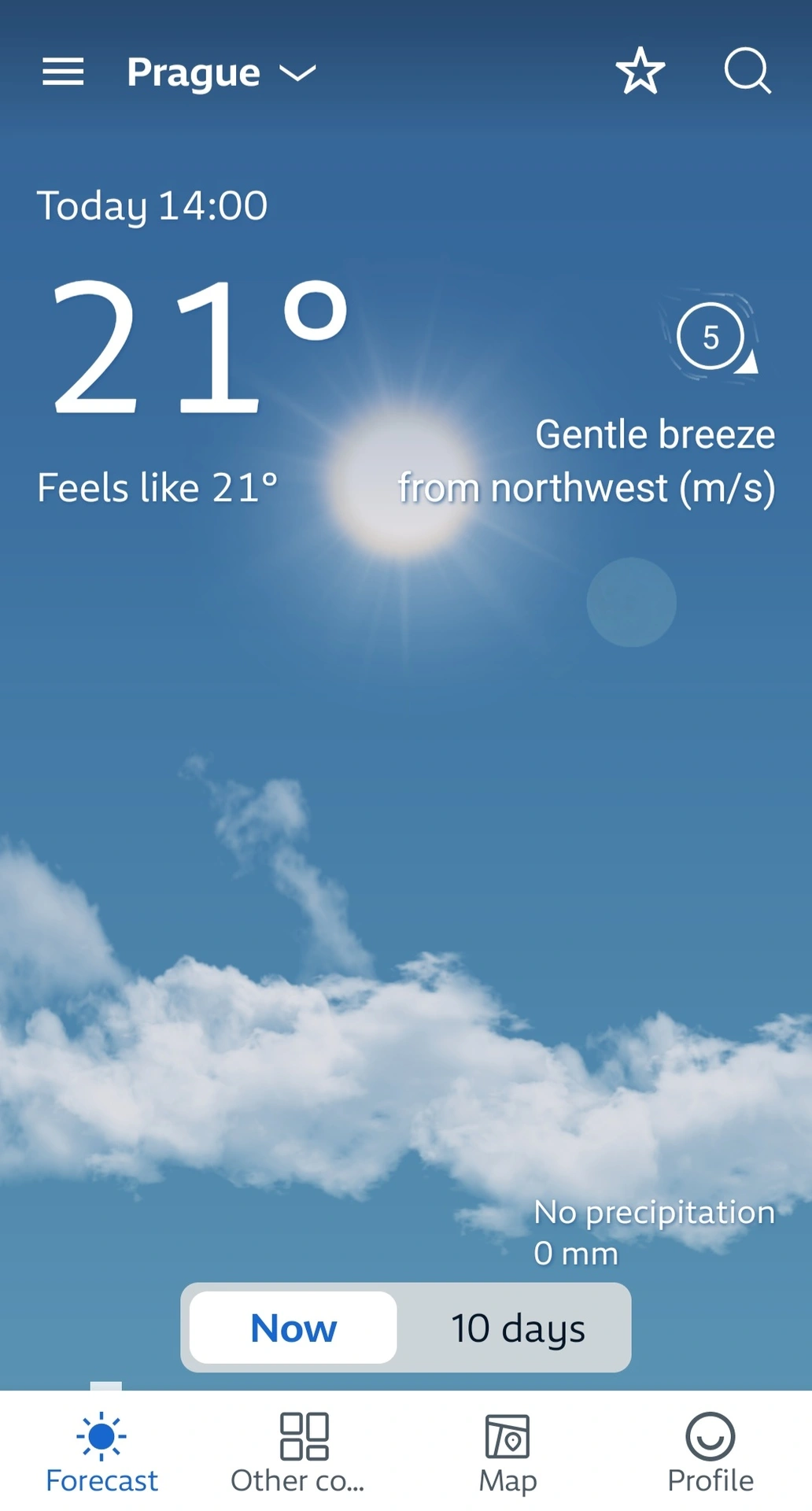812x1511 pixels.
Task: Open the Profile tab
Action: (x=710, y=1453)
